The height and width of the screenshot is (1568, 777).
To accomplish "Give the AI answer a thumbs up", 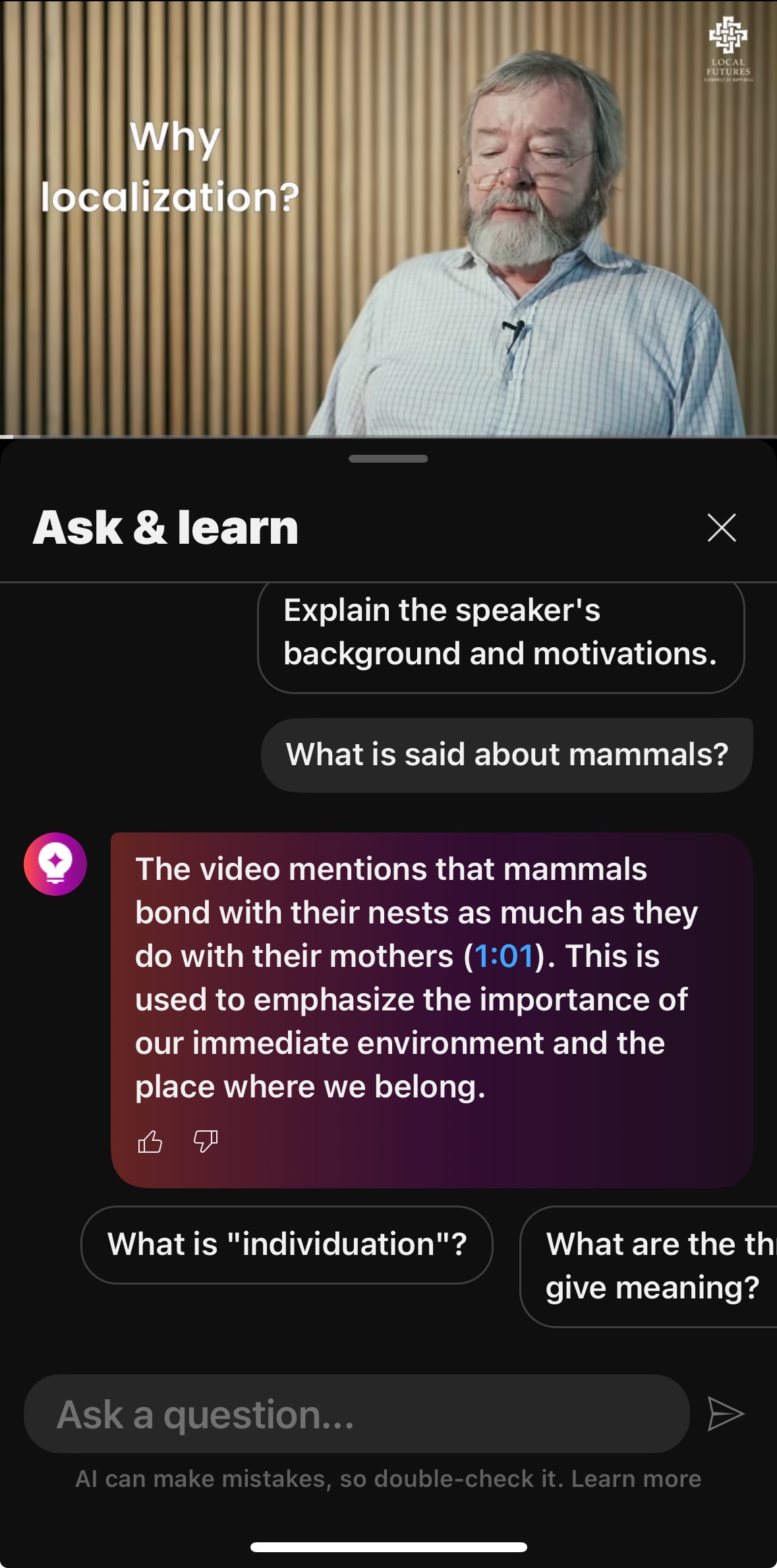I will point(150,1141).
